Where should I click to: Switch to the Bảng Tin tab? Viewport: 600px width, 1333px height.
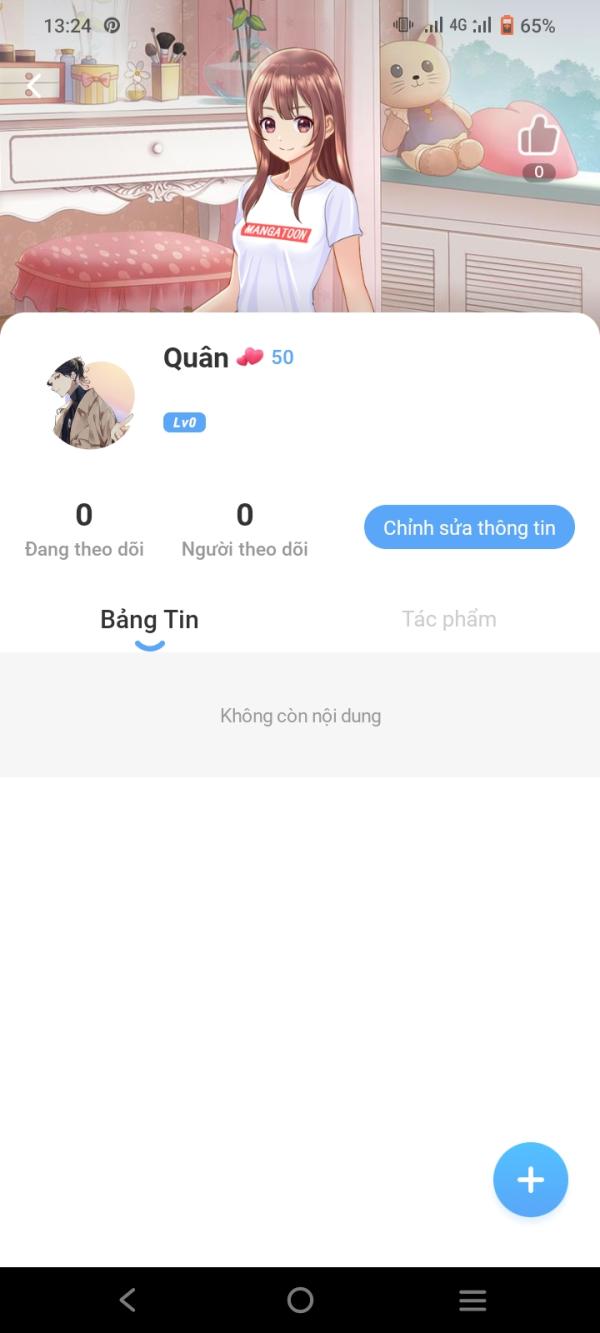coord(150,620)
